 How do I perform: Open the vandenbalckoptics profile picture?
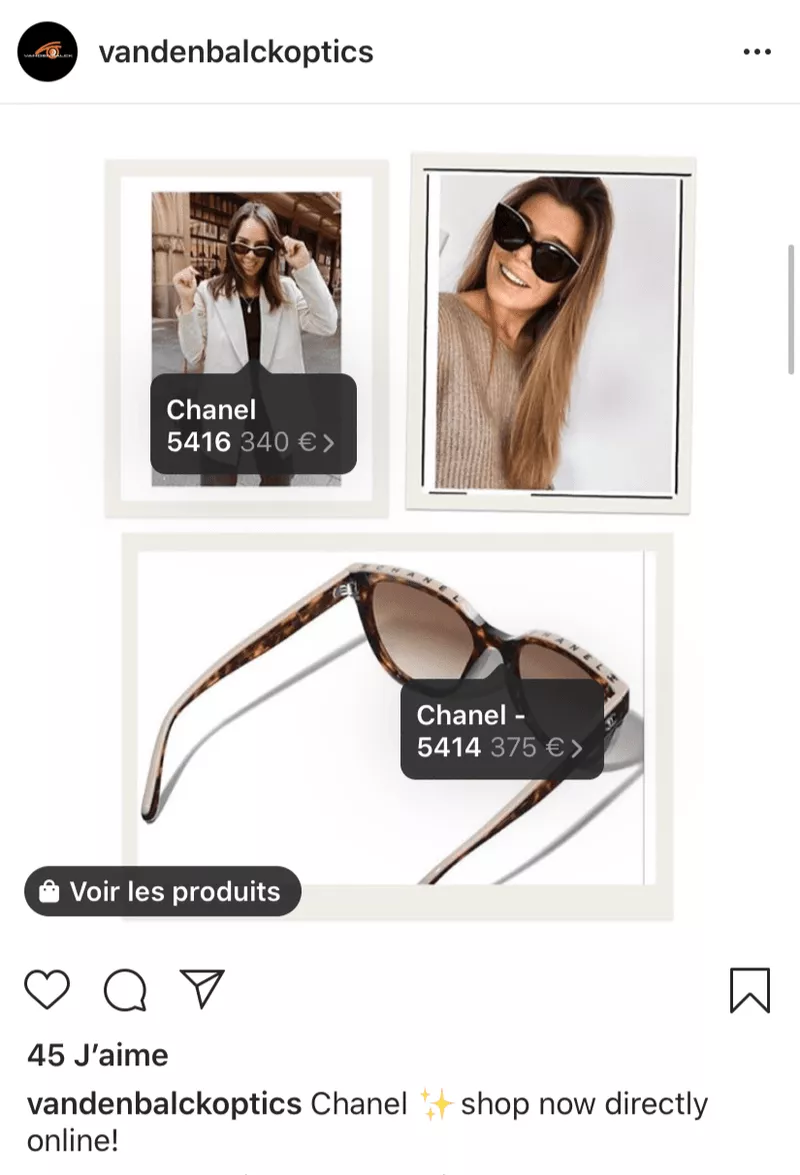pos(46,52)
